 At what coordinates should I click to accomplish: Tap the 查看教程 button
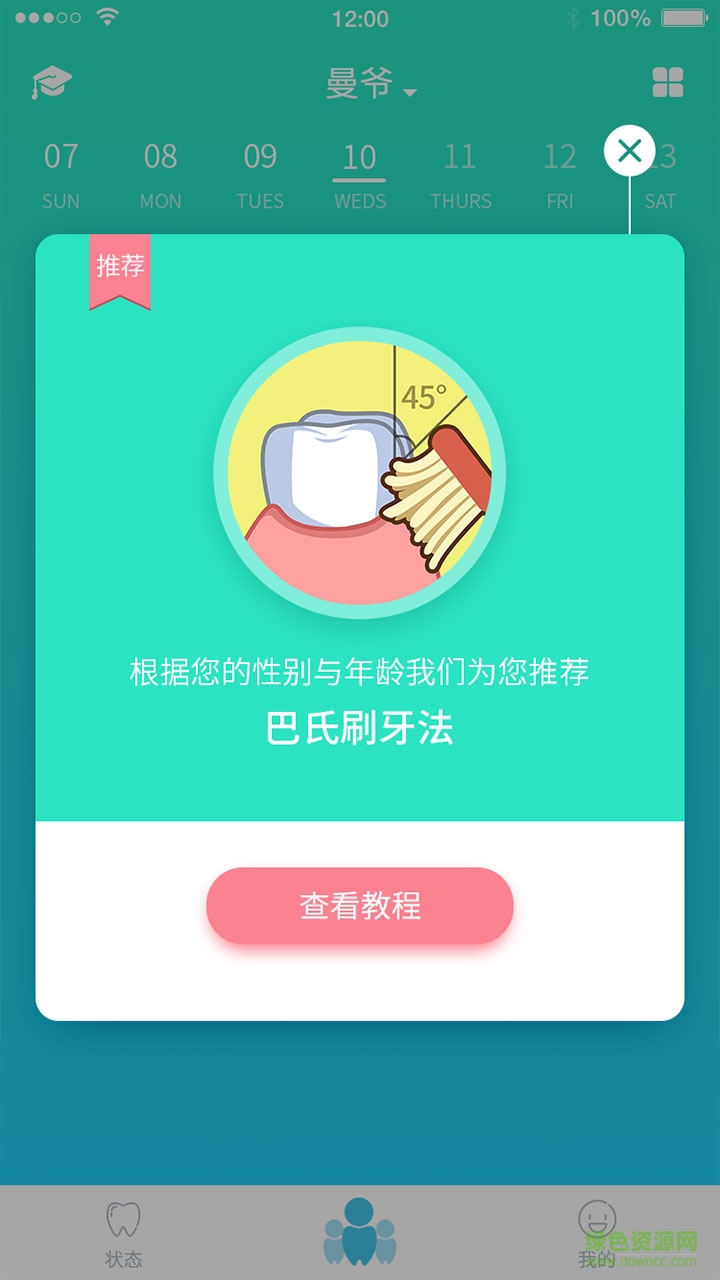point(360,906)
